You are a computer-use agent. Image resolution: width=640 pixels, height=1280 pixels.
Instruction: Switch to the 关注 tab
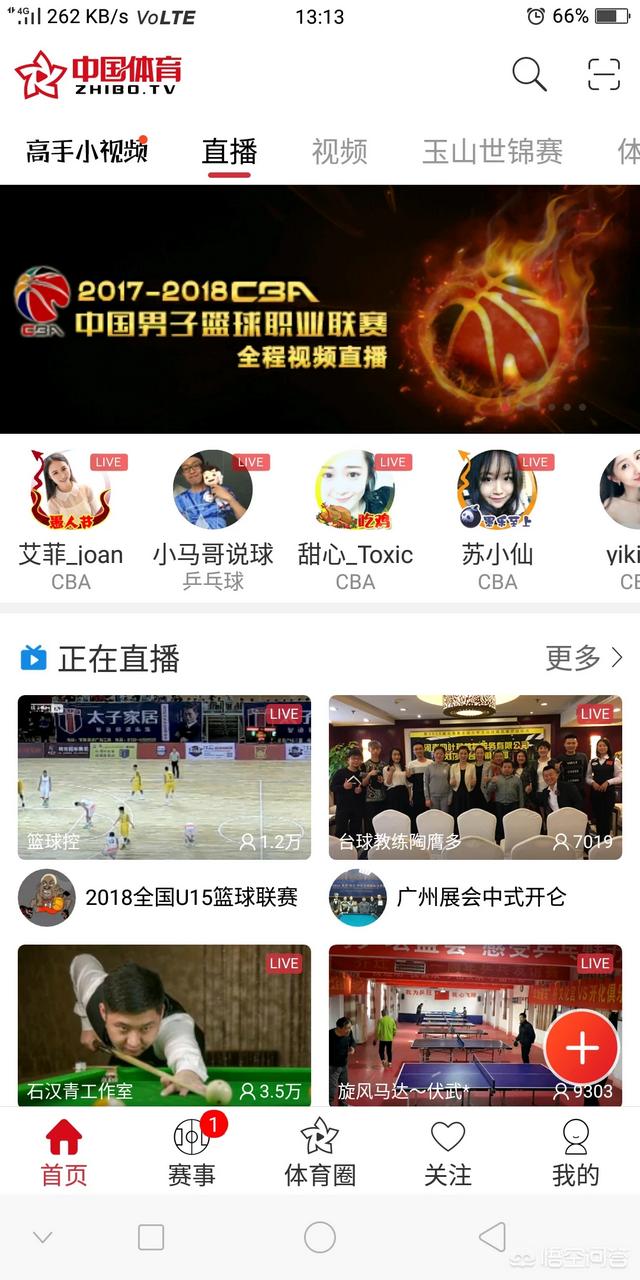tap(448, 1153)
